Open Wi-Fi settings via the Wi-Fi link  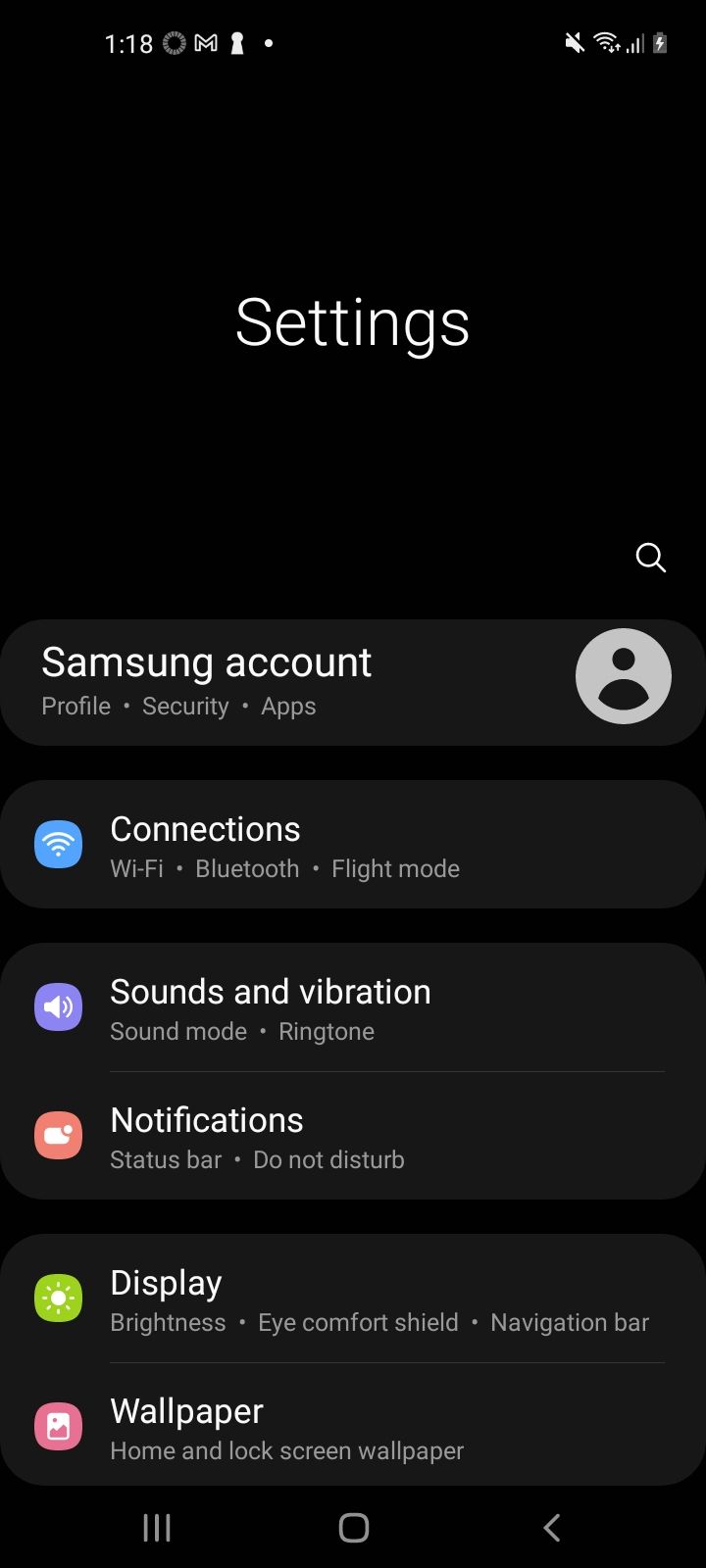(x=137, y=868)
